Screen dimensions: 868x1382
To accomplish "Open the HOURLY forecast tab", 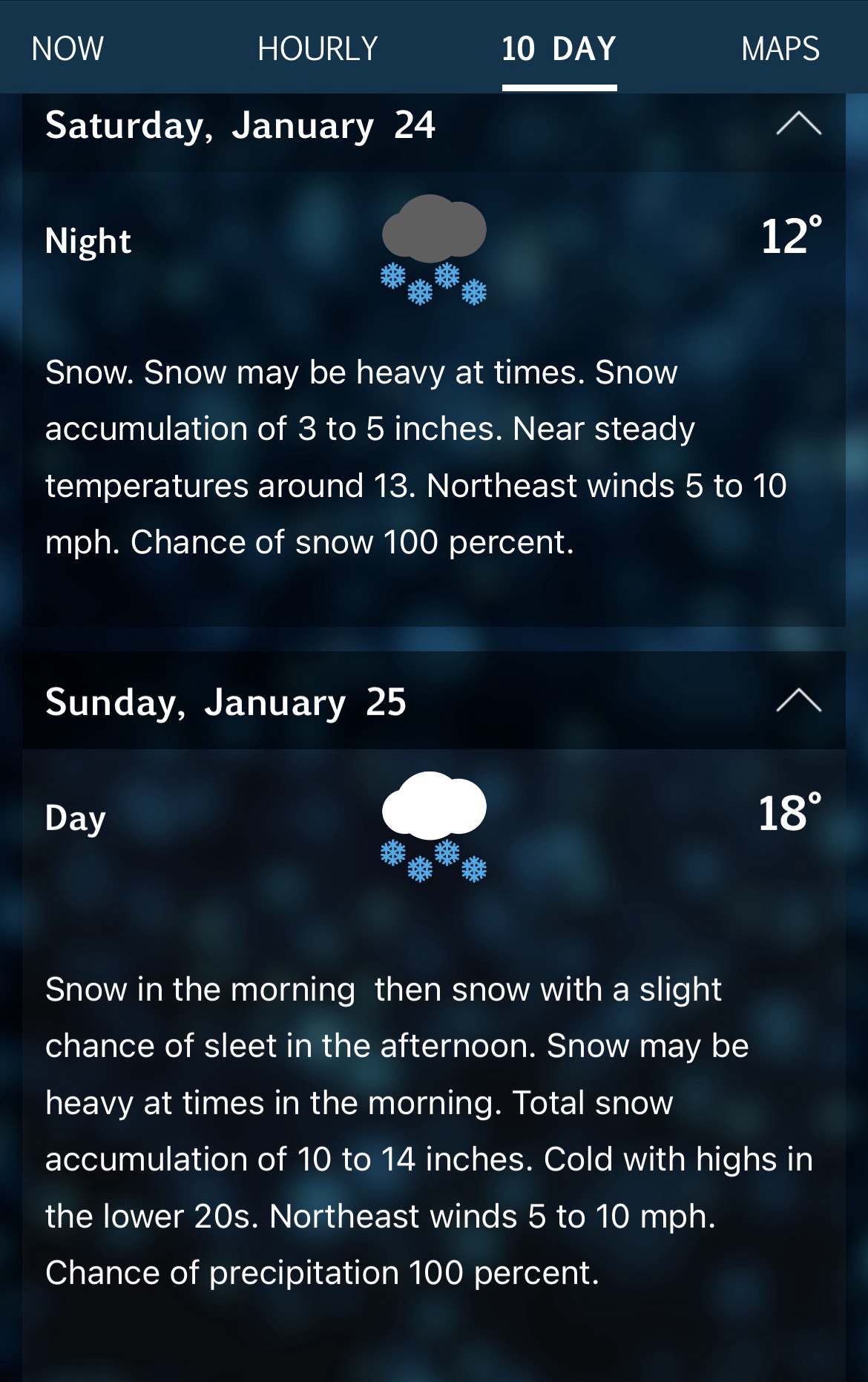I will [x=318, y=49].
